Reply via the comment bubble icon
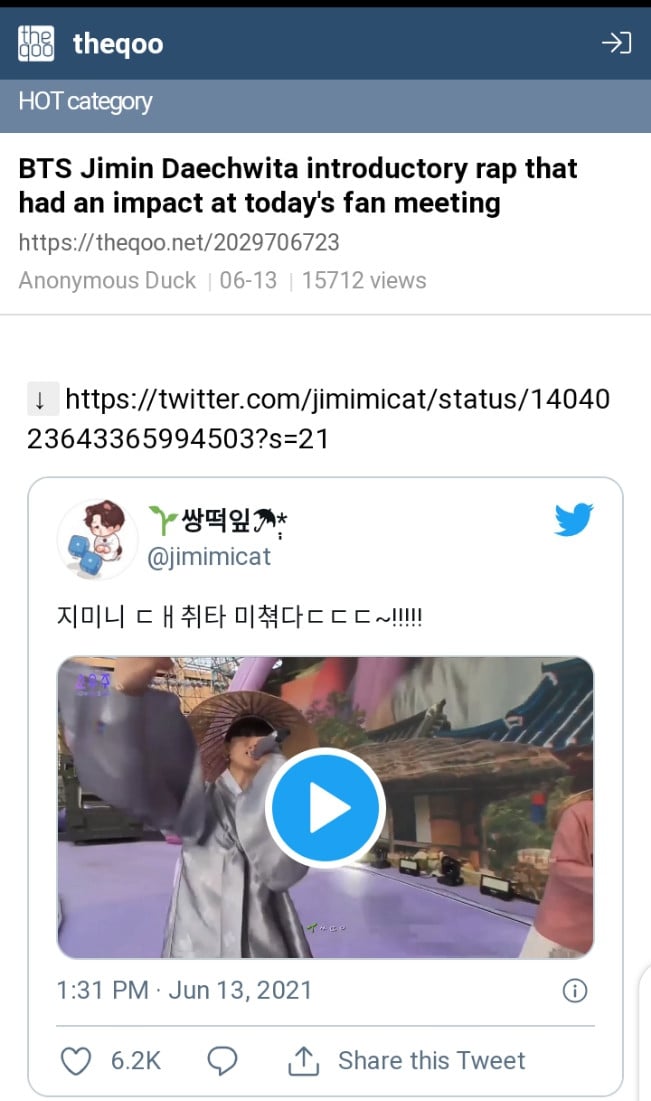651x1101 pixels. 222,1061
